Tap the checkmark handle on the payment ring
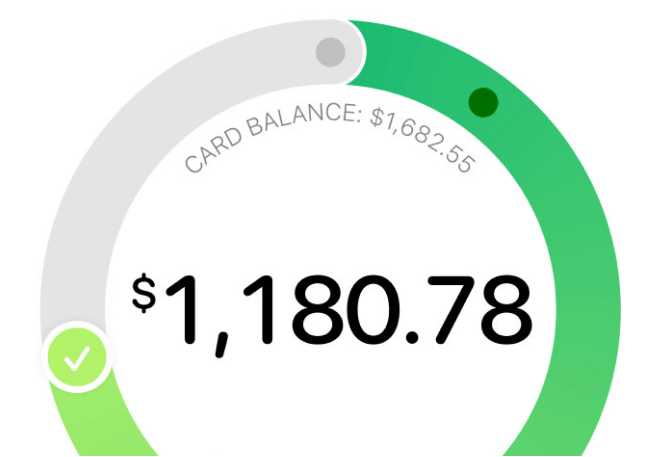The image size is (660, 457). click(x=77, y=357)
